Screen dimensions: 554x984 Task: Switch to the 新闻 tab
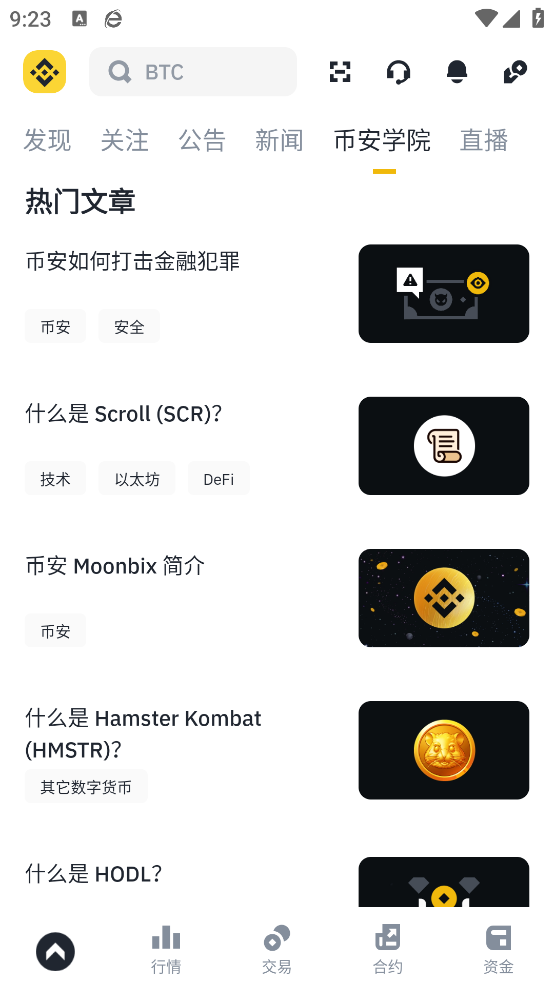279,140
